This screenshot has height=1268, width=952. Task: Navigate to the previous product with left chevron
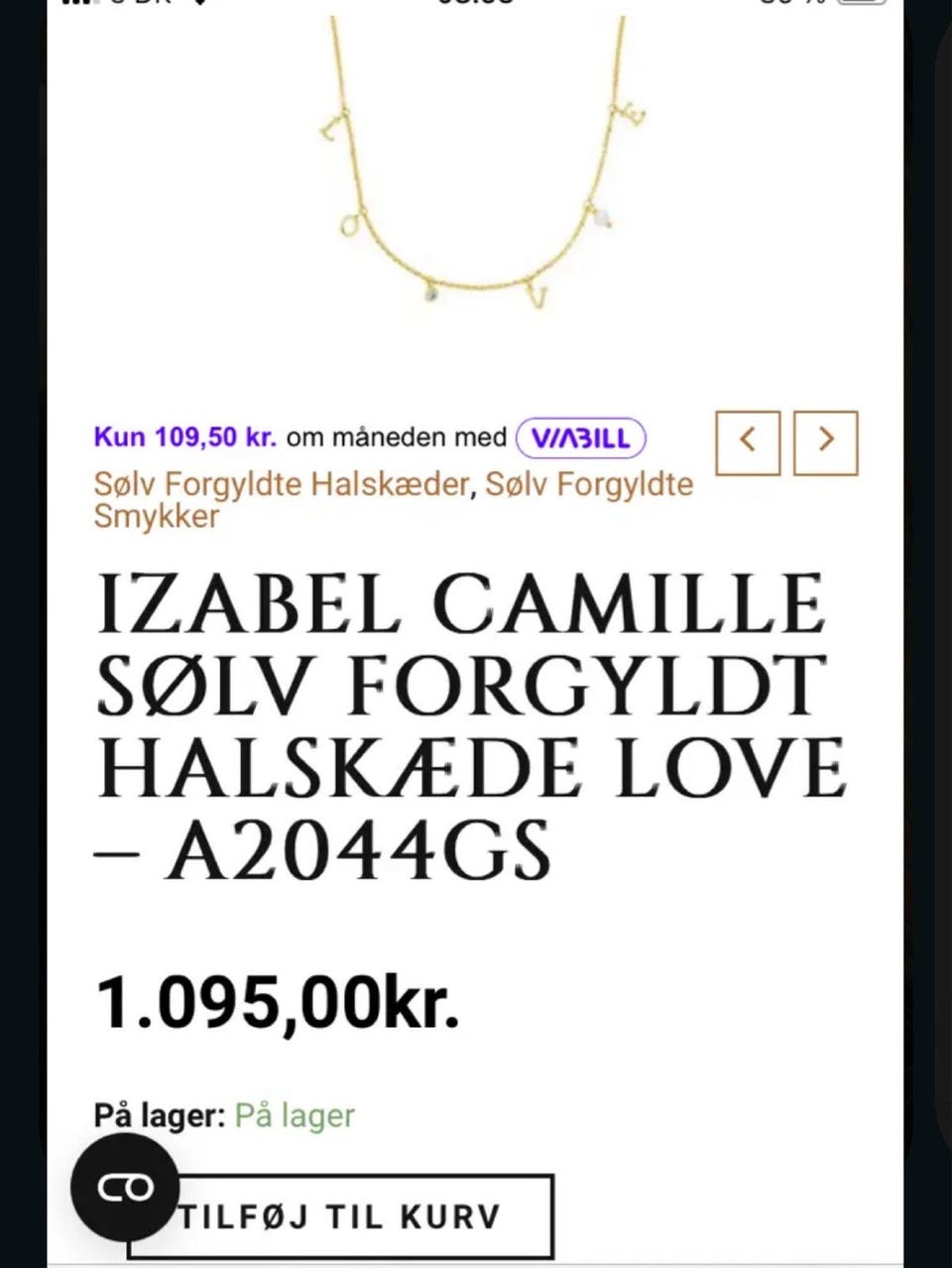[x=748, y=442]
